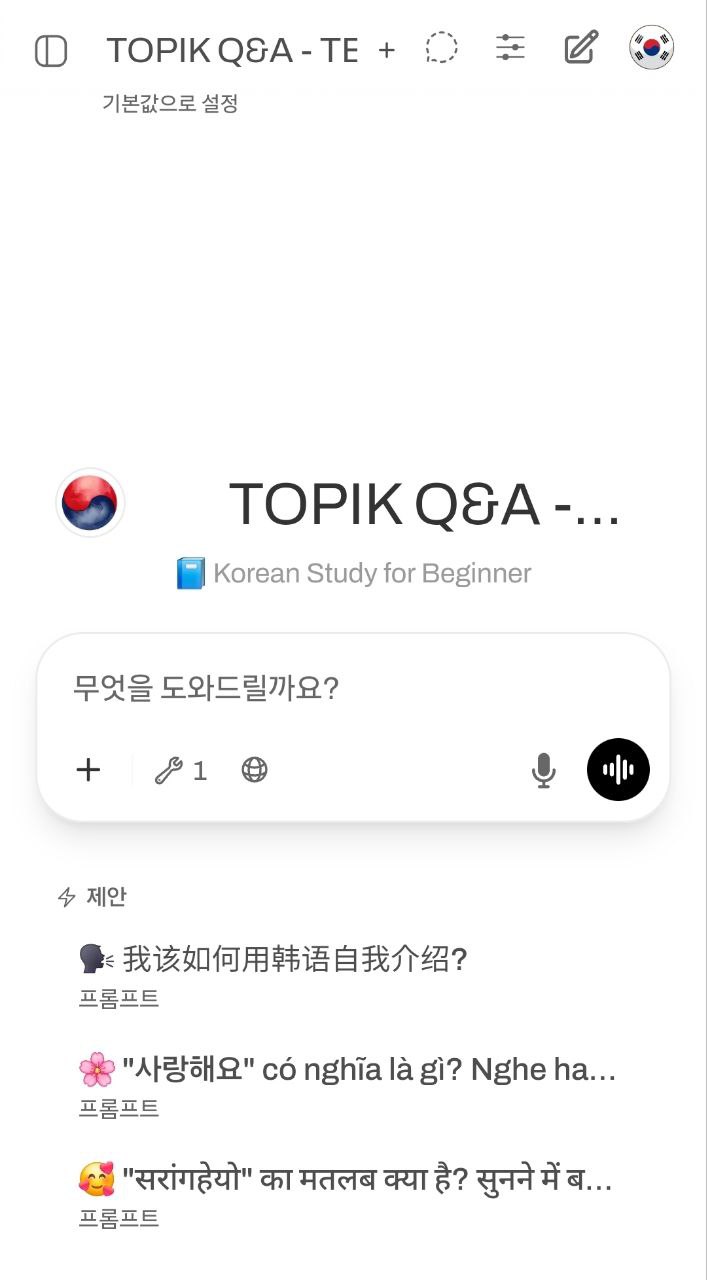Add another model with the plus icon

pos(387,50)
